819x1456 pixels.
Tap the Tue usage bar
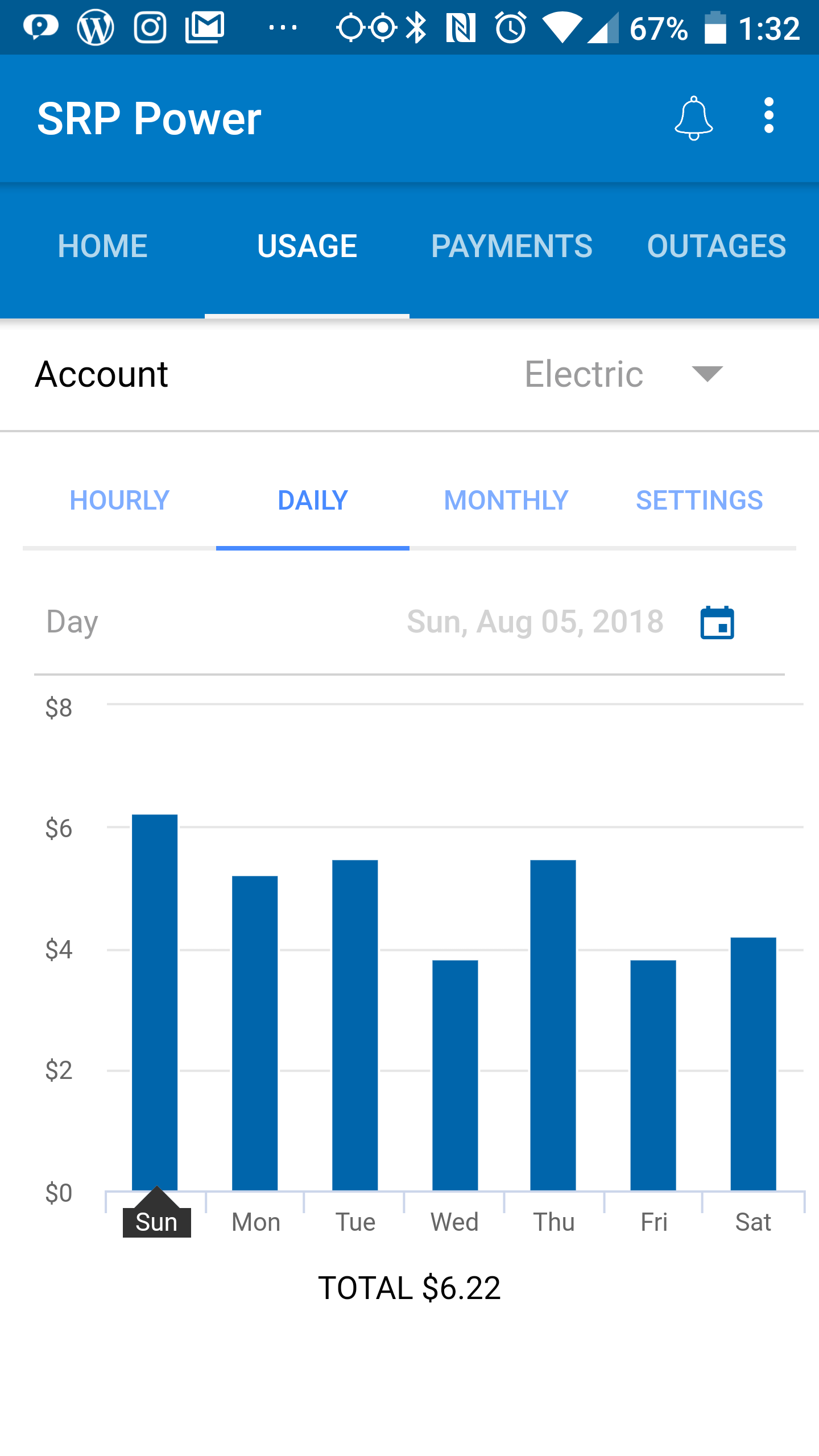[x=355, y=1024]
